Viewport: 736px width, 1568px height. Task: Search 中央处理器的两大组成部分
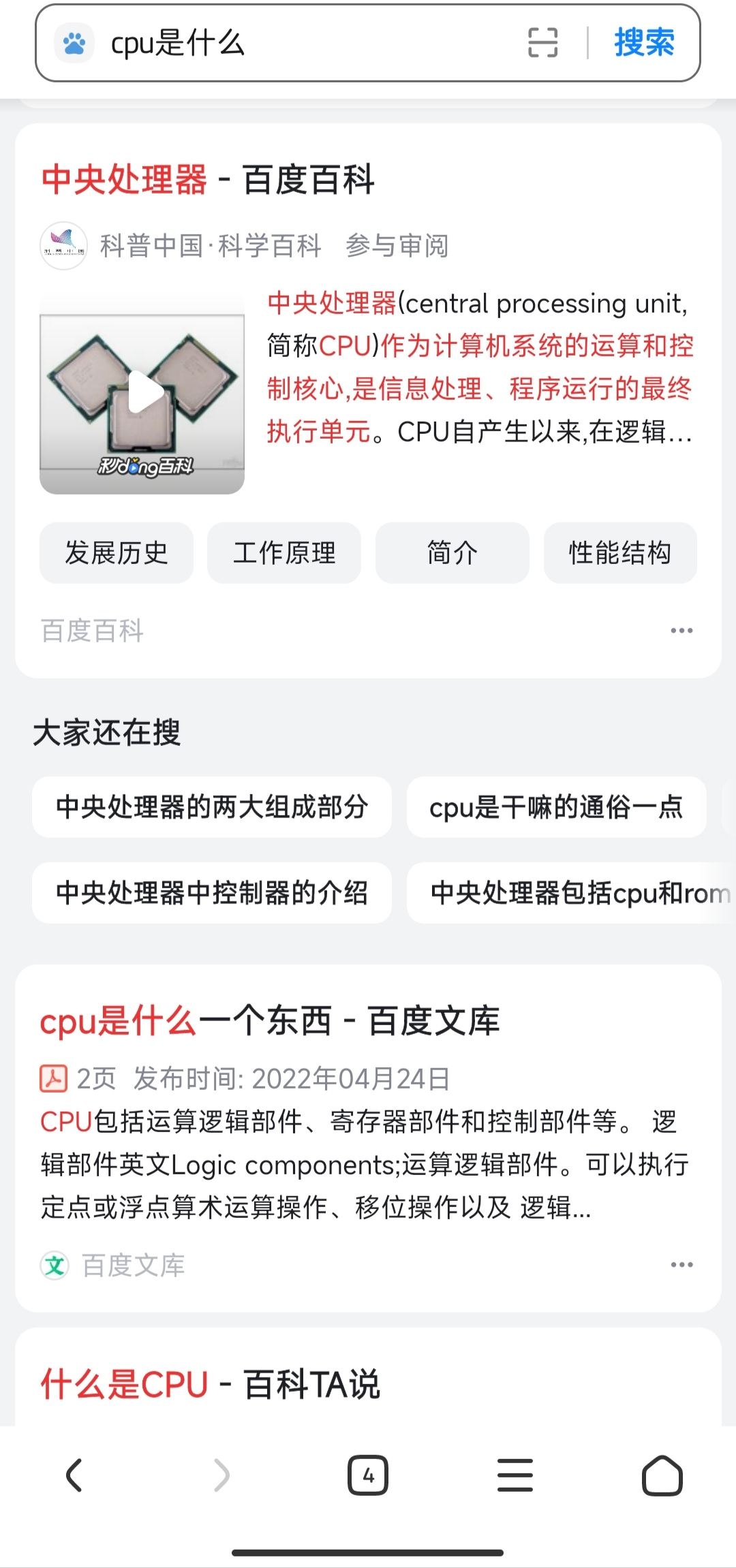(x=212, y=807)
